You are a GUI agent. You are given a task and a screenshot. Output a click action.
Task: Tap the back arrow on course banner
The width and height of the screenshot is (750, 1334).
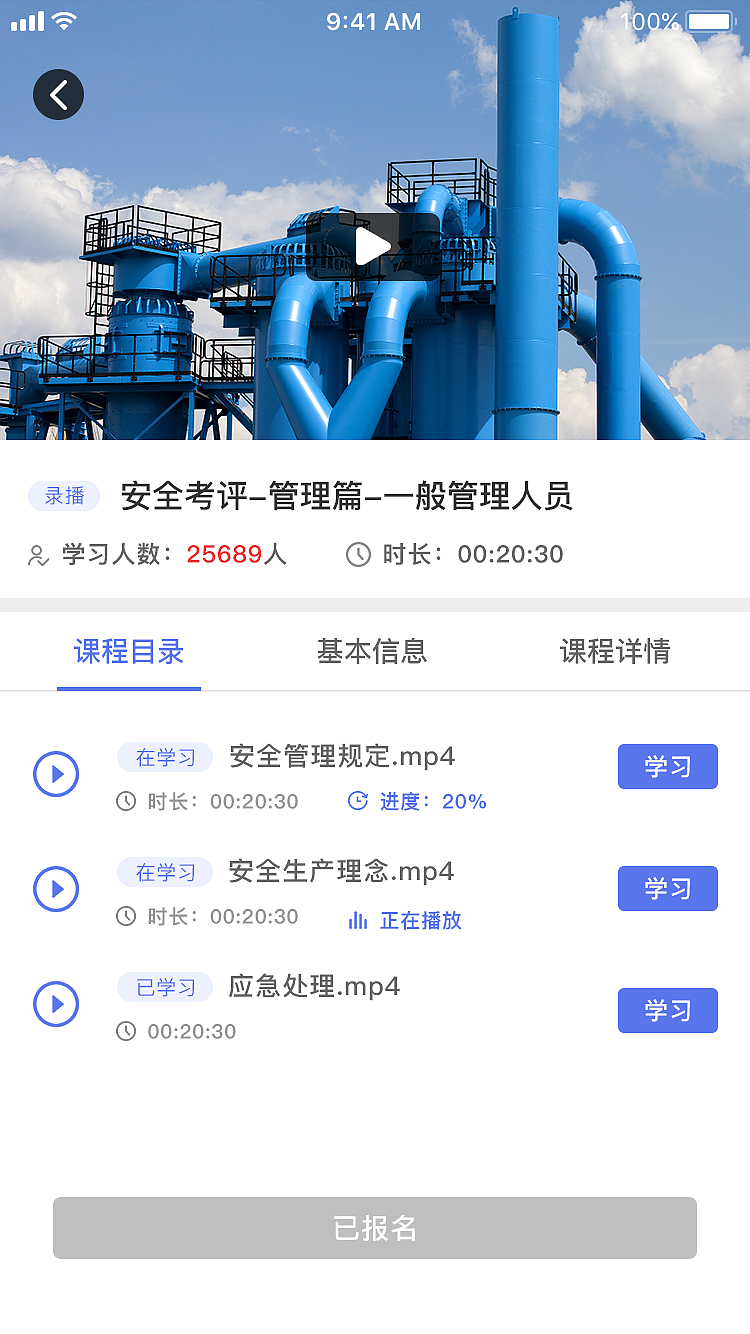click(58, 94)
